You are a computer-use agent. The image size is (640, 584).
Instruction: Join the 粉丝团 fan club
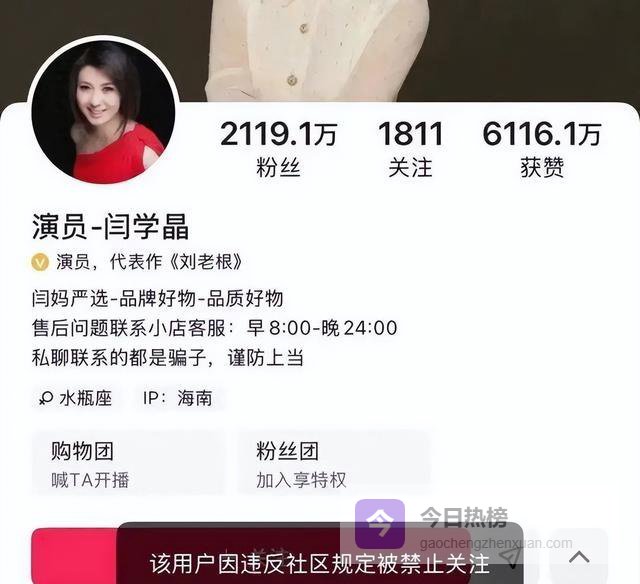coord(332,464)
